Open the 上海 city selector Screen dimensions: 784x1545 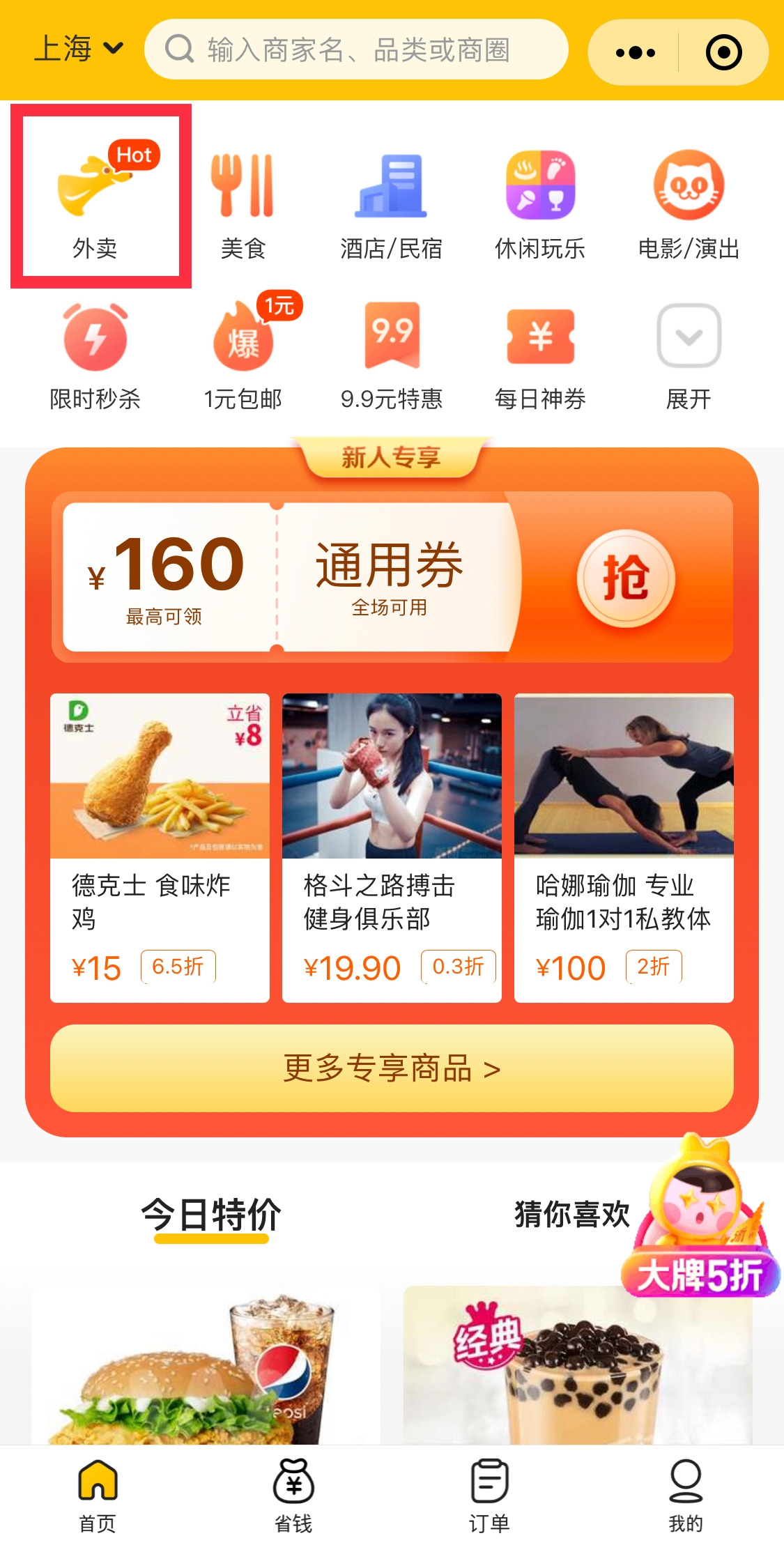coord(77,49)
